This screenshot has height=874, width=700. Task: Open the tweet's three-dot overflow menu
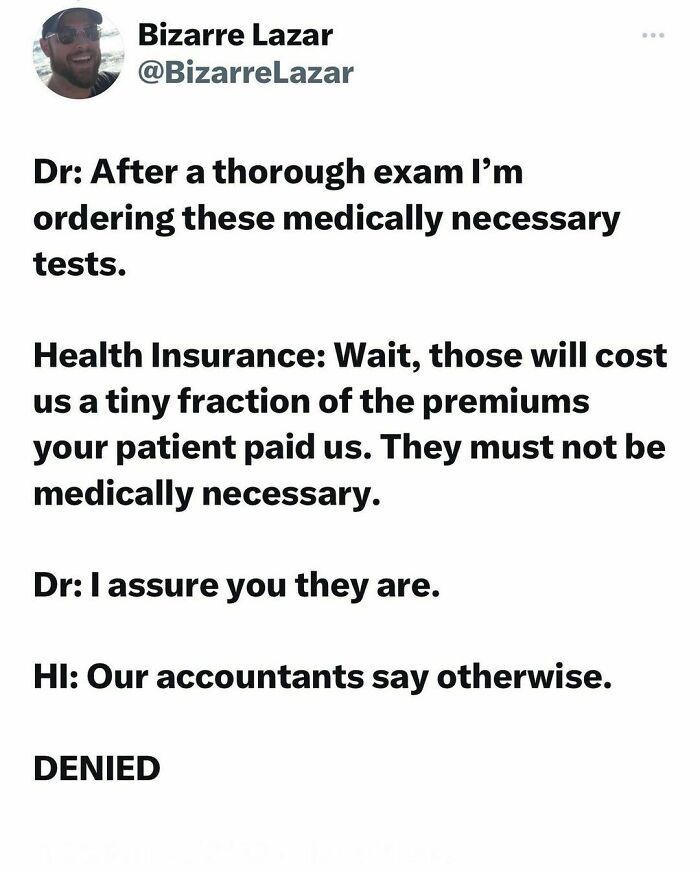653,36
